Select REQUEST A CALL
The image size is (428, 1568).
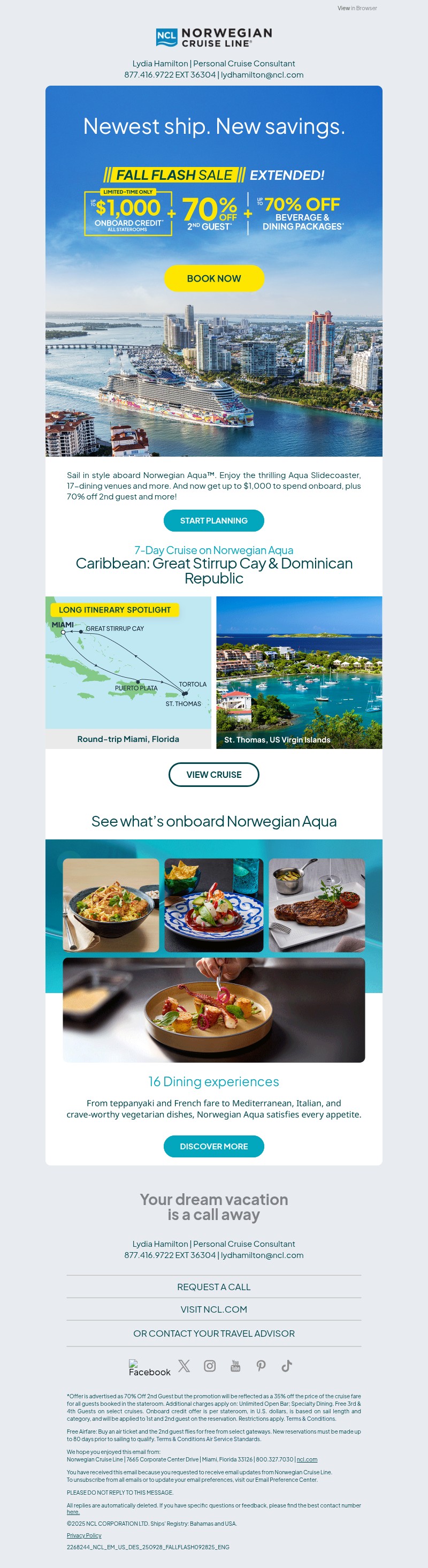tap(214, 1287)
